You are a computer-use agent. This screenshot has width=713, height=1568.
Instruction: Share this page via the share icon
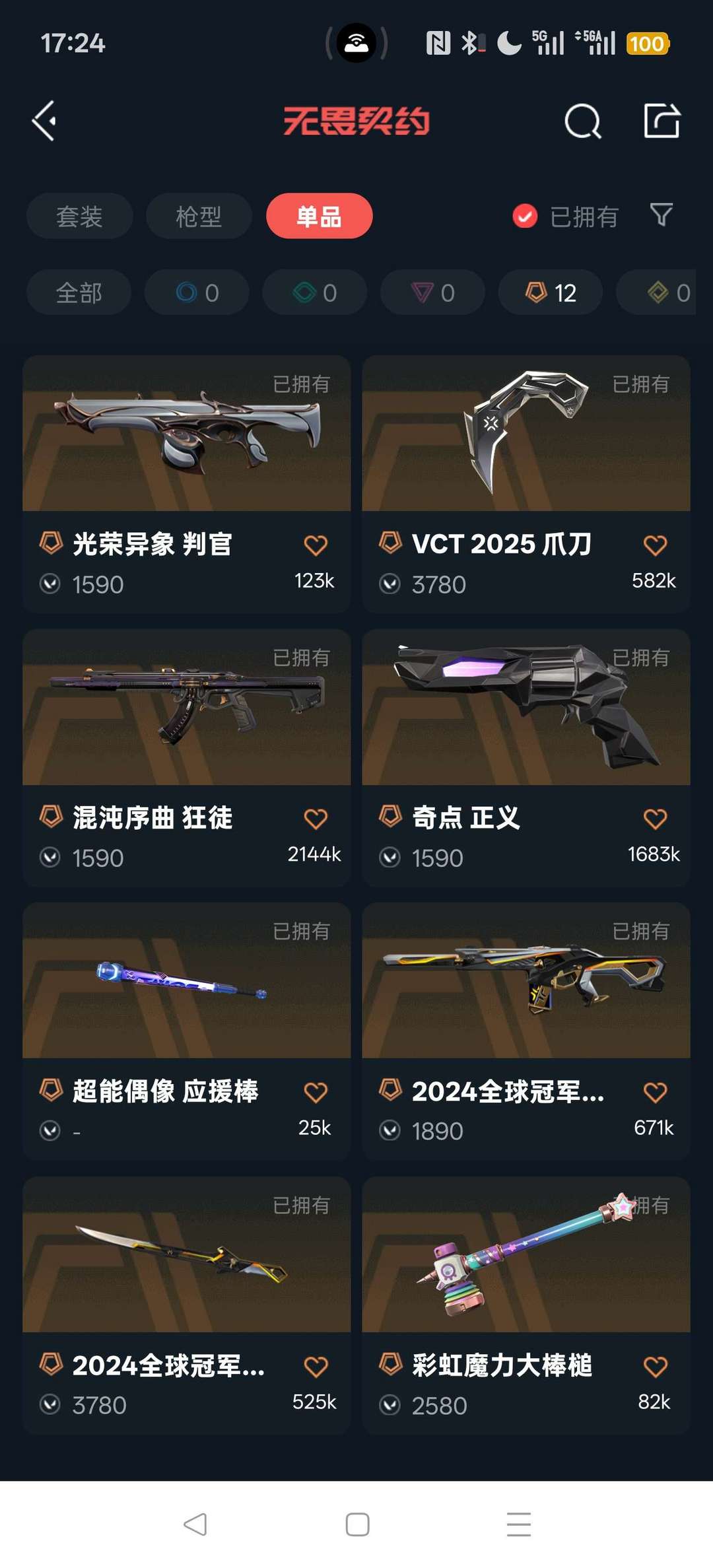(x=662, y=121)
